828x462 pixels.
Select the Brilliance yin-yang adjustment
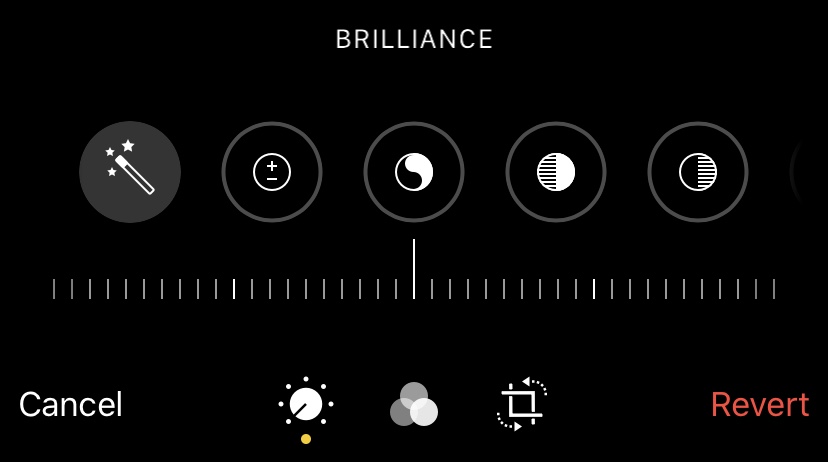pos(414,172)
